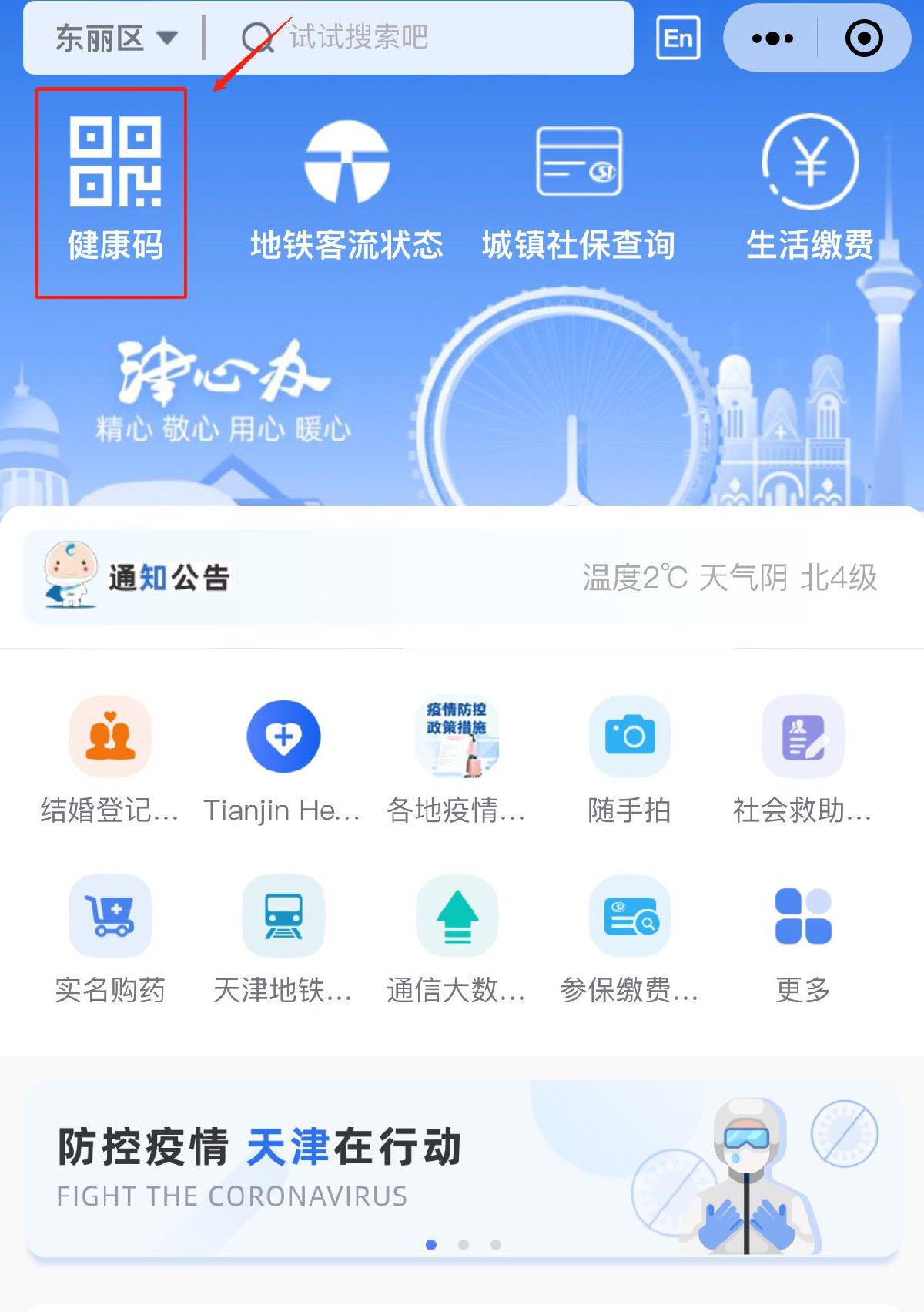Switch language with the En button
Image resolution: width=924 pixels, height=1312 pixels.
678,38
